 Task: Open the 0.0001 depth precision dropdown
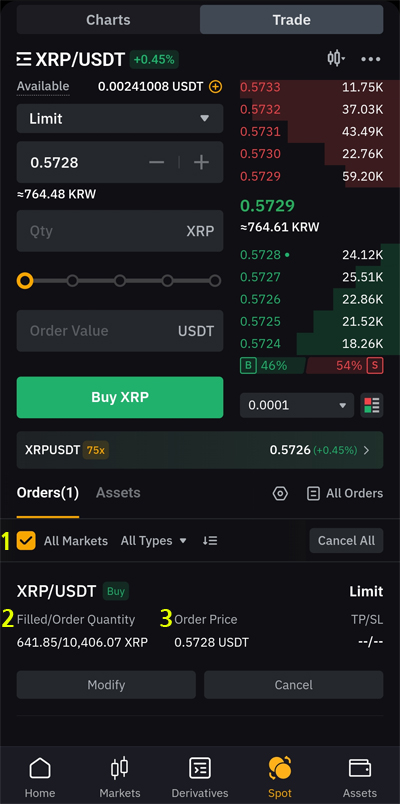(297, 405)
